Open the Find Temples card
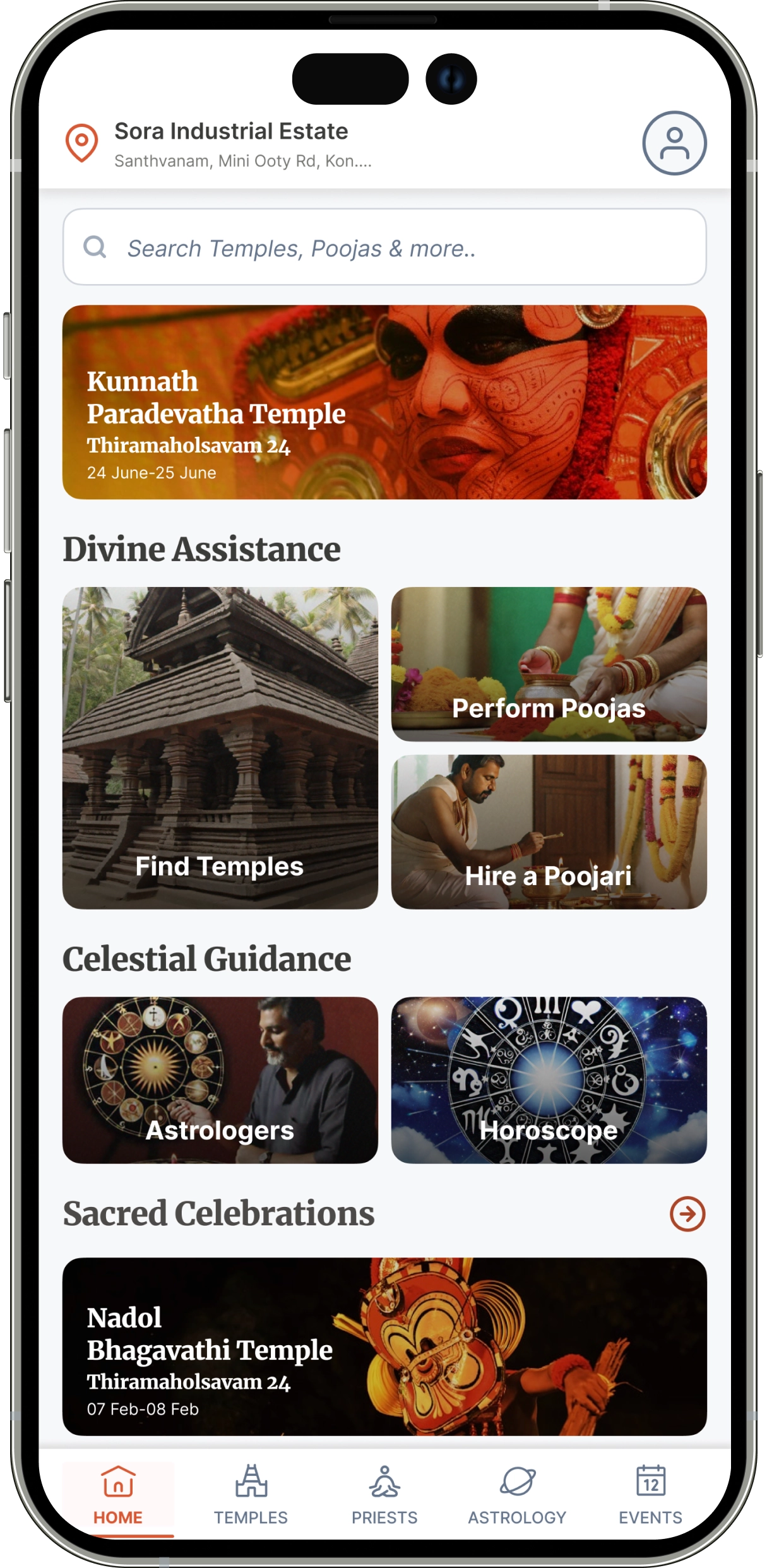 point(220,747)
